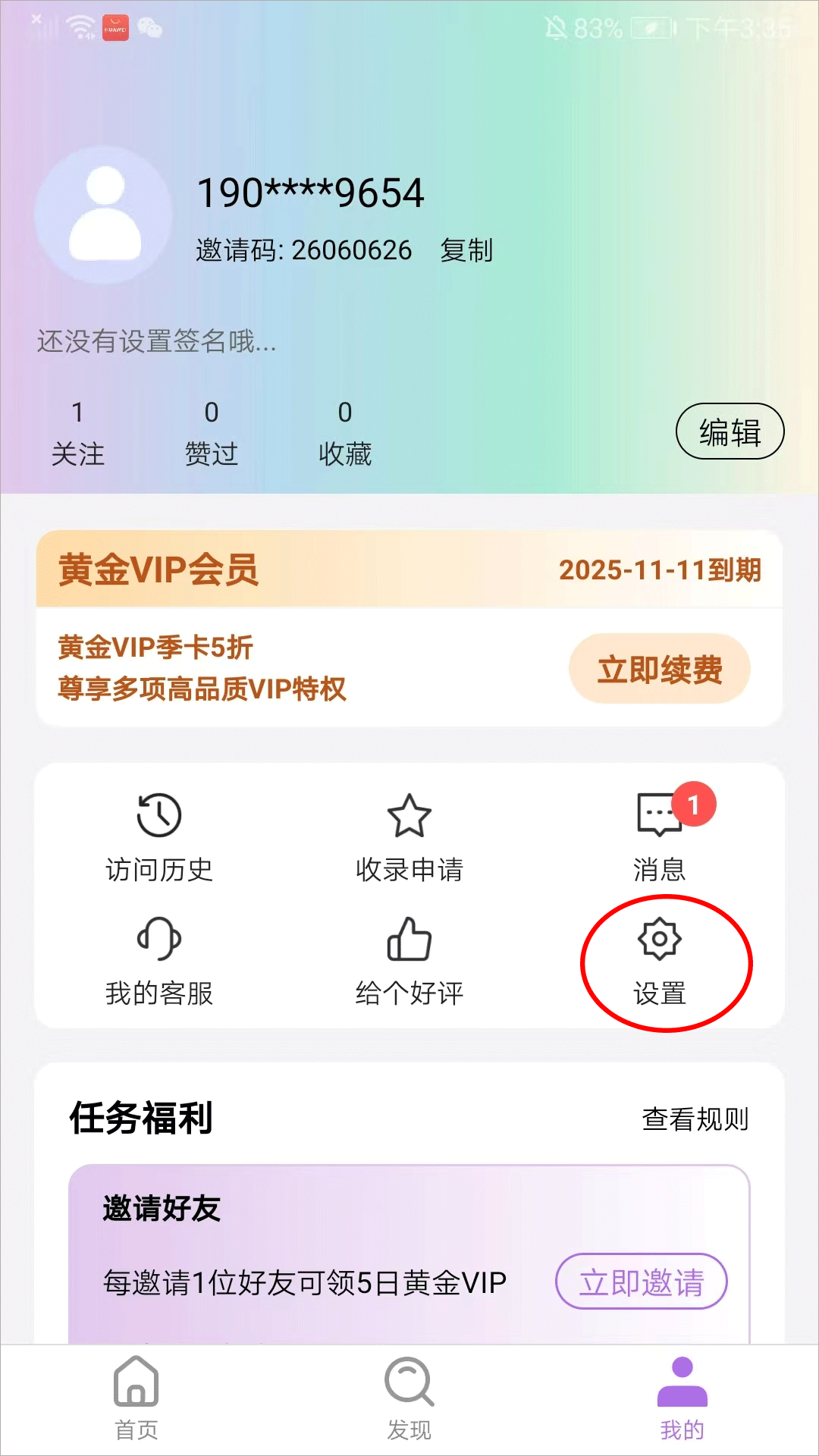The height and width of the screenshot is (1456, 819).
Task: View task rules via 查看规则
Action: [695, 1119]
